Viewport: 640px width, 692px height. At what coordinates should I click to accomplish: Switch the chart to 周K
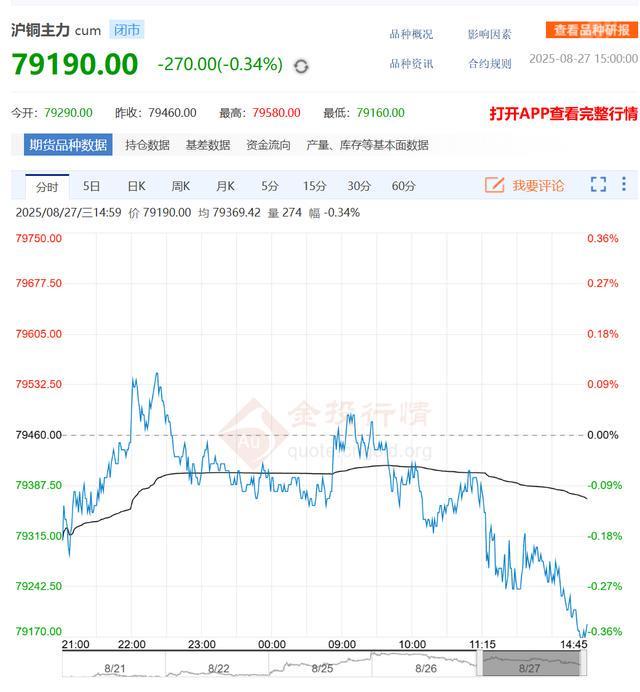pyautogui.click(x=180, y=186)
